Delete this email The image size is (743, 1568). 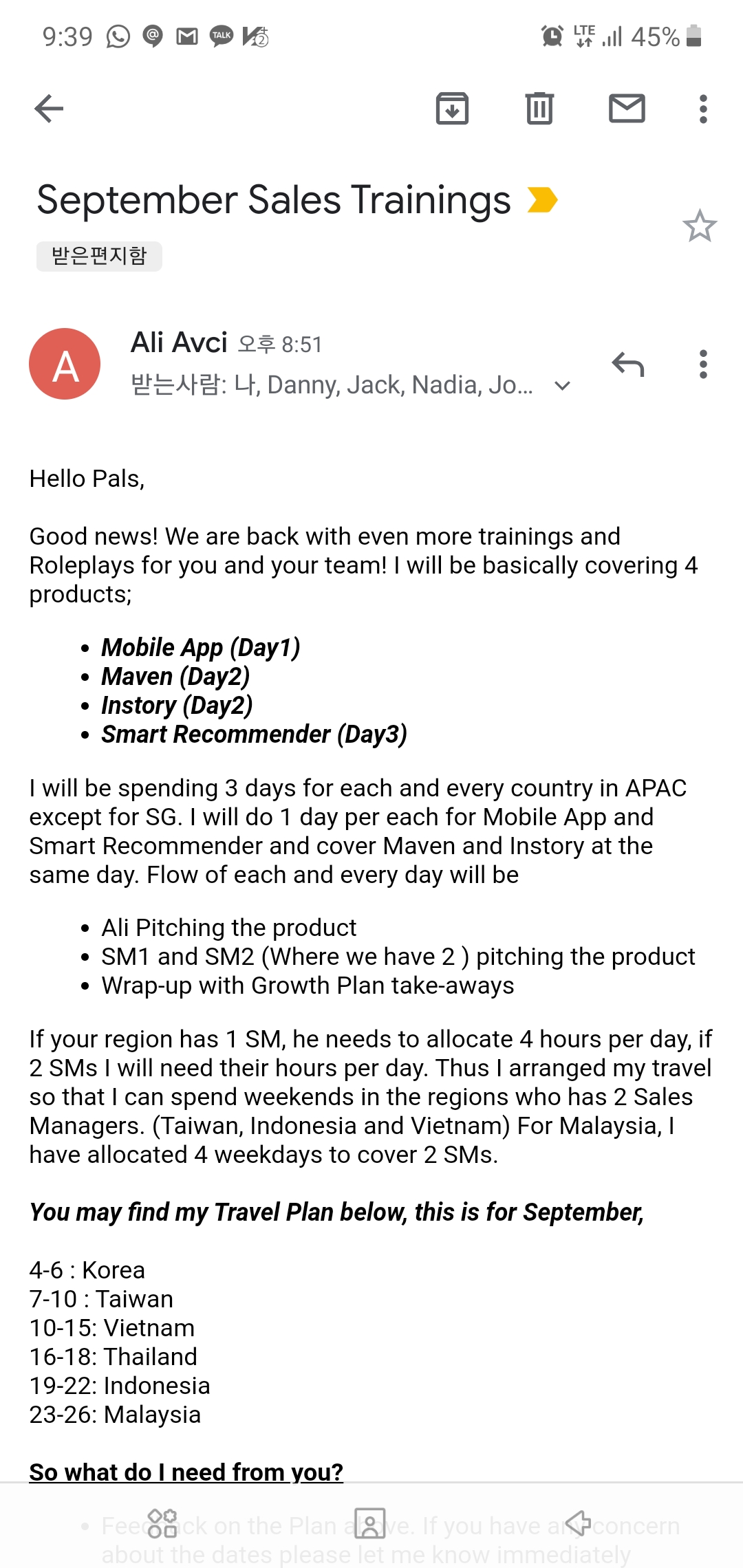(x=539, y=109)
